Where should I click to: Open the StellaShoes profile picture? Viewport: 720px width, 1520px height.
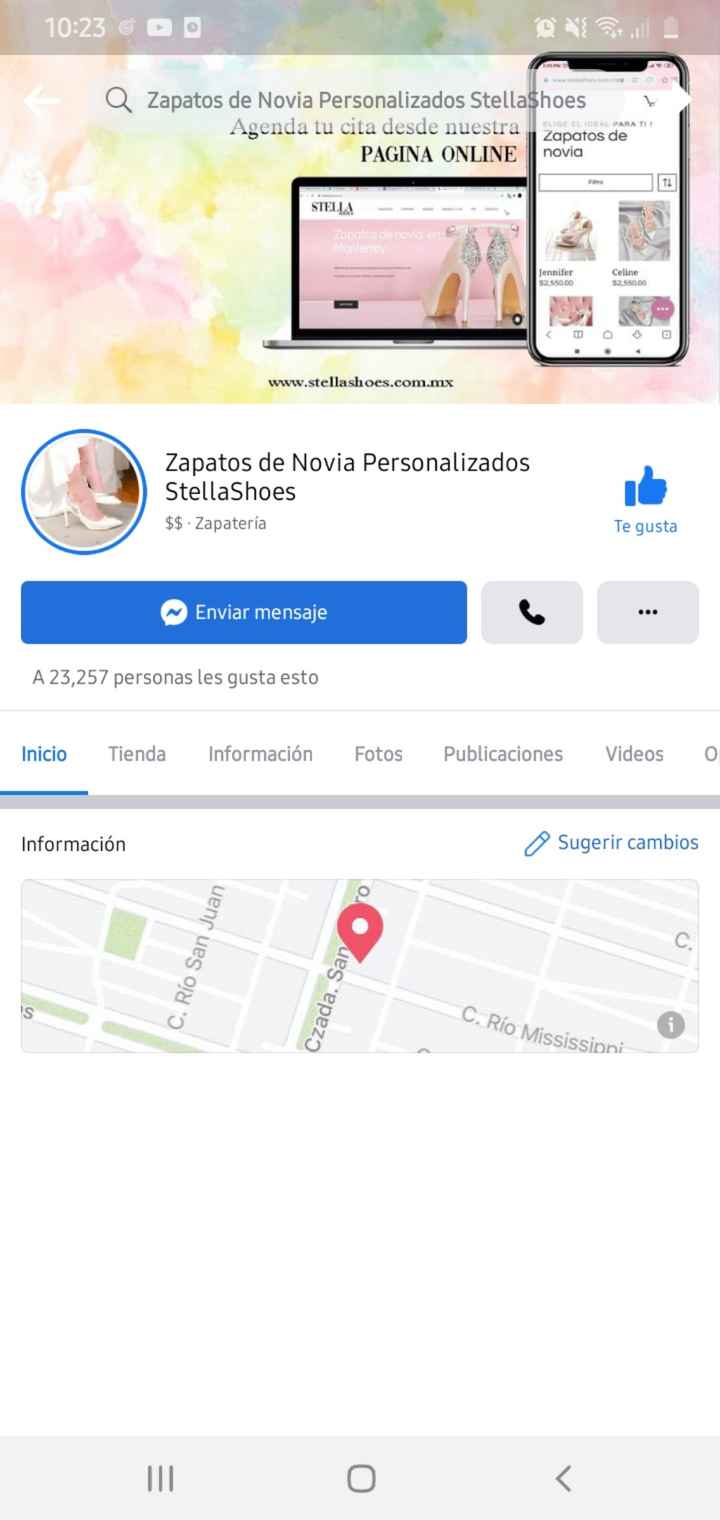[x=83, y=490]
